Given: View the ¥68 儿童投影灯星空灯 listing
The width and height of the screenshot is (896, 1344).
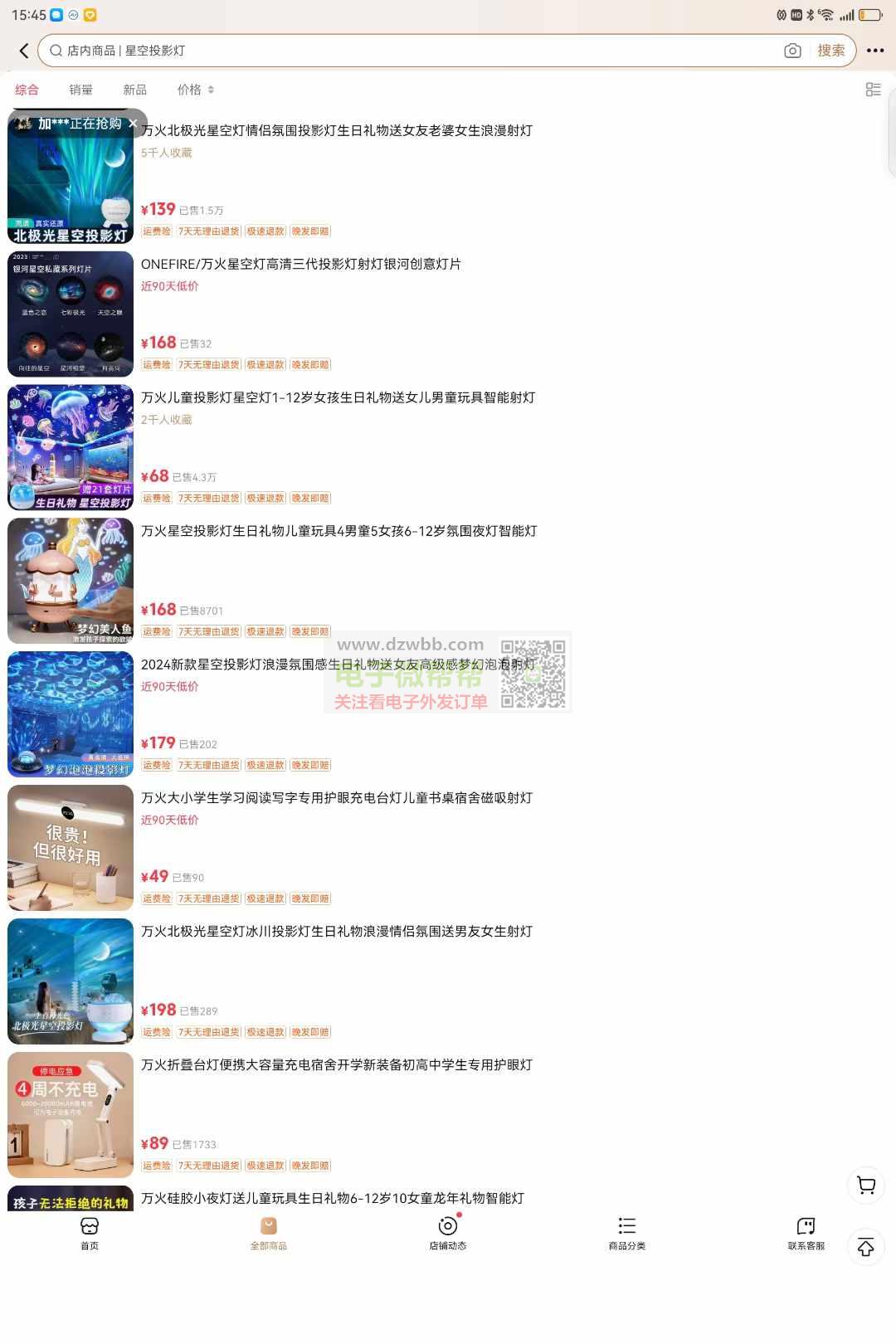Looking at the screenshot, I should click(338, 397).
